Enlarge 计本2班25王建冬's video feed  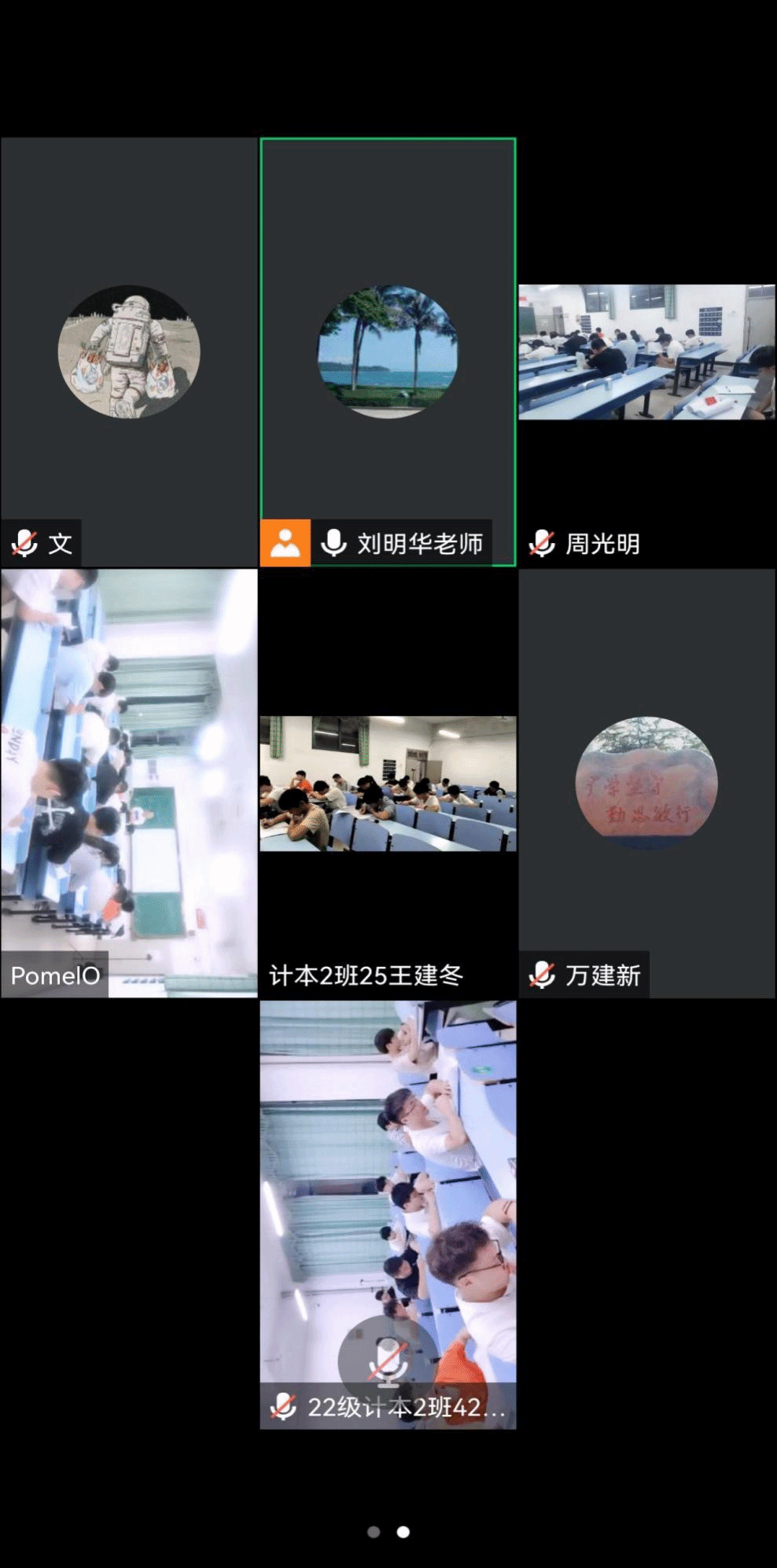pos(388,783)
